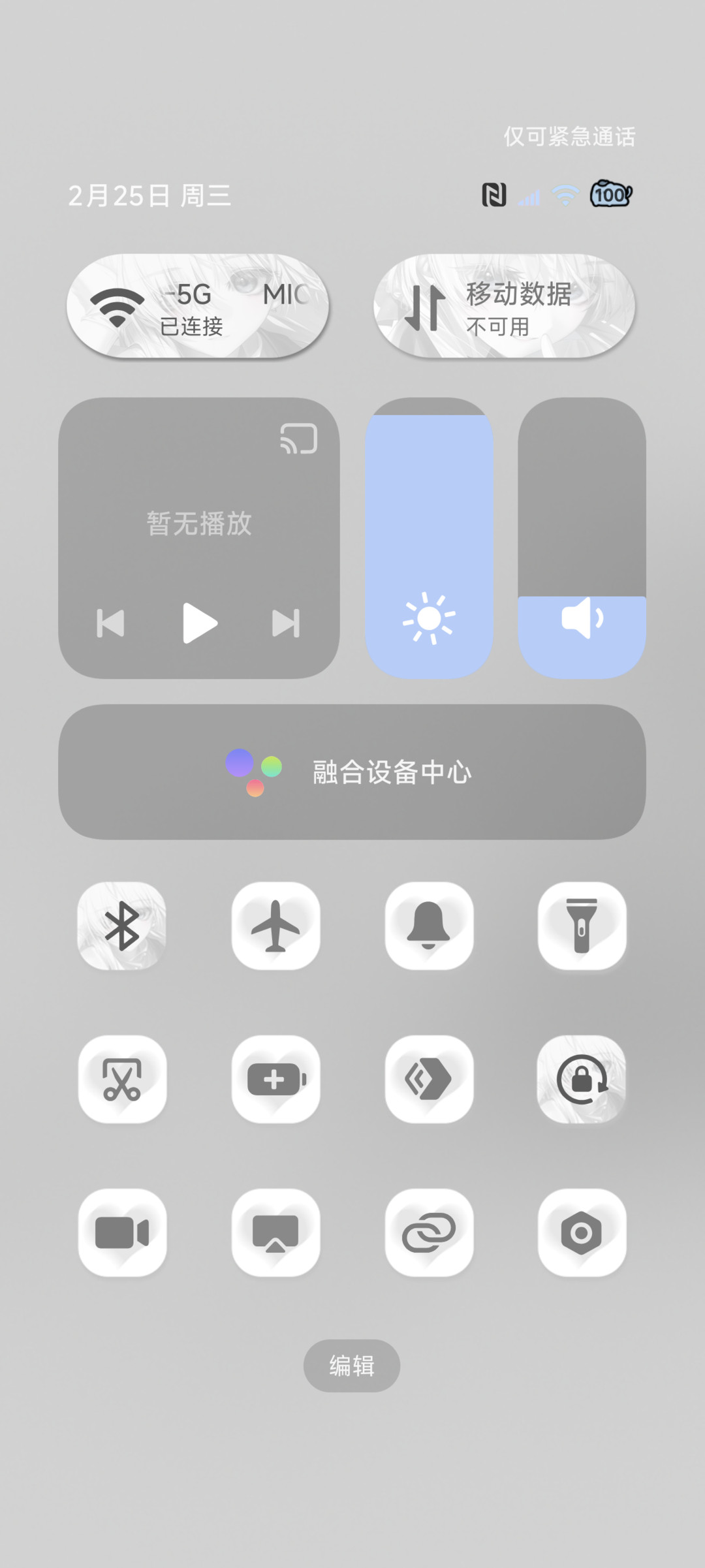Toggle the rotation lock tile

[x=582, y=1079]
